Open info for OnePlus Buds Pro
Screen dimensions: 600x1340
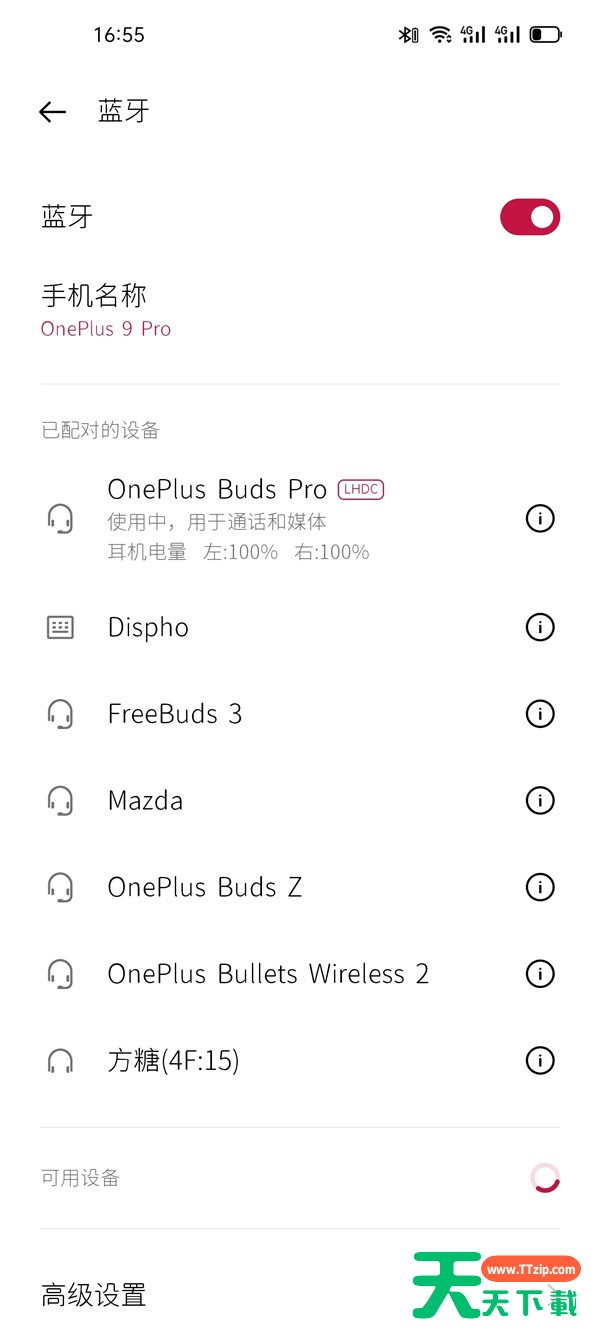click(x=540, y=518)
